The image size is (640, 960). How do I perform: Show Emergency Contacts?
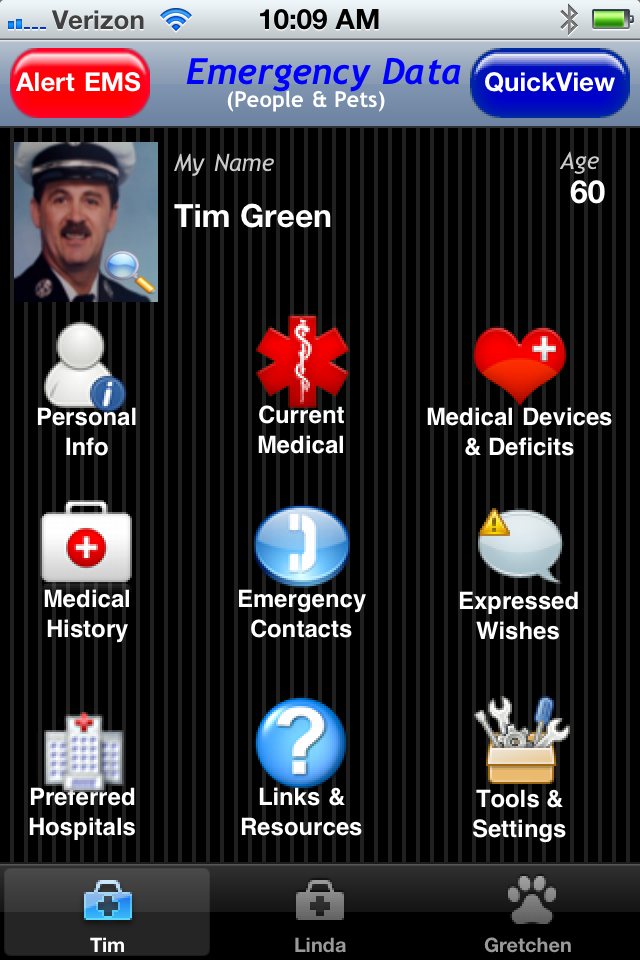coord(301,573)
